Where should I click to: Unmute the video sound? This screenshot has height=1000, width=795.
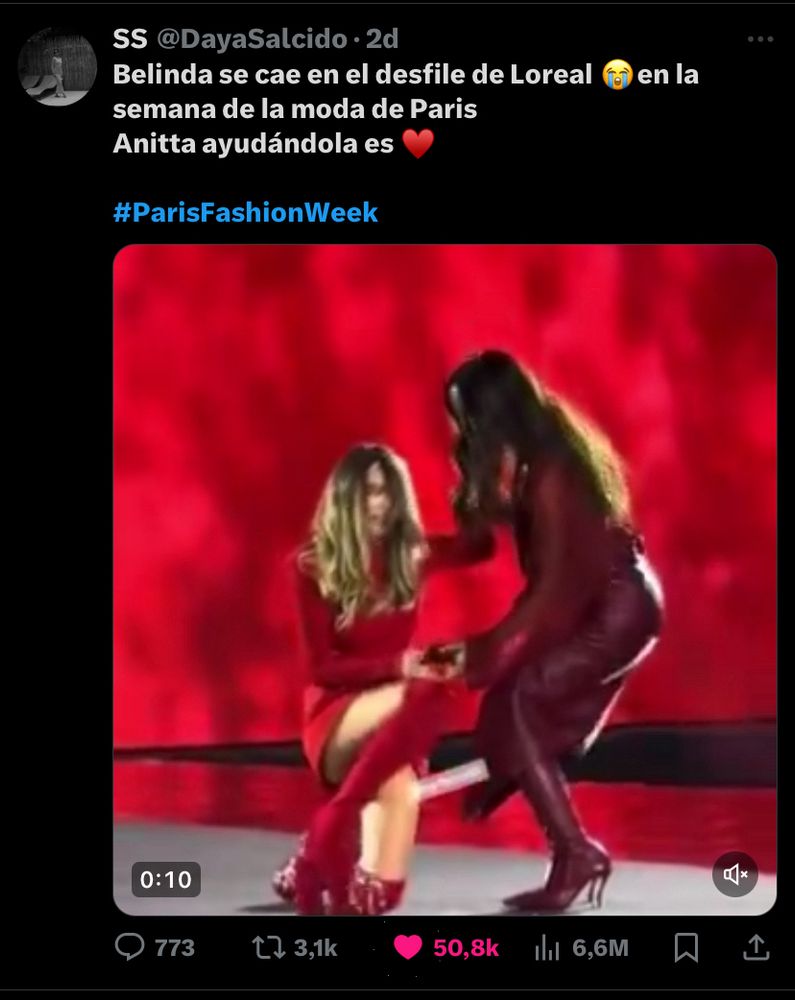click(735, 875)
